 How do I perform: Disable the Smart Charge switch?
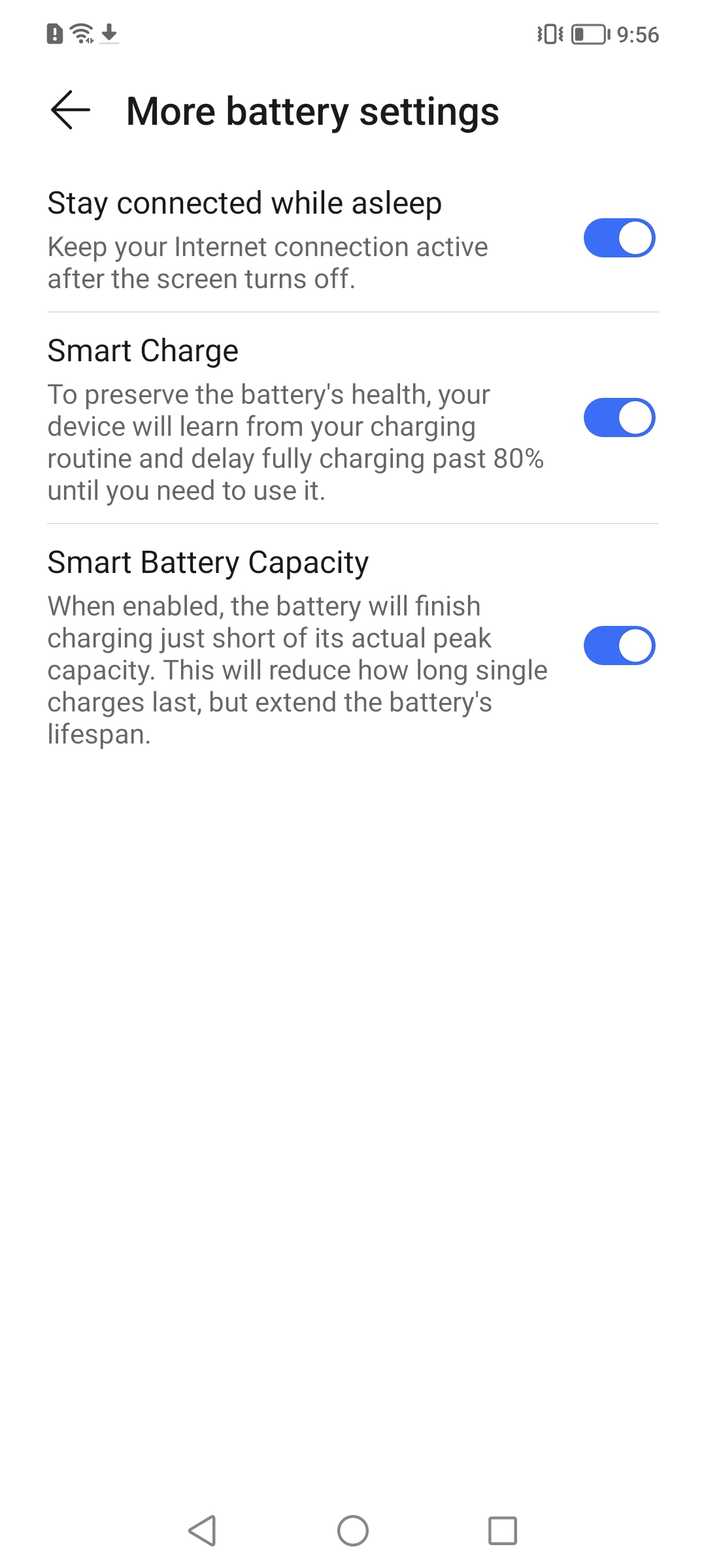pos(619,417)
